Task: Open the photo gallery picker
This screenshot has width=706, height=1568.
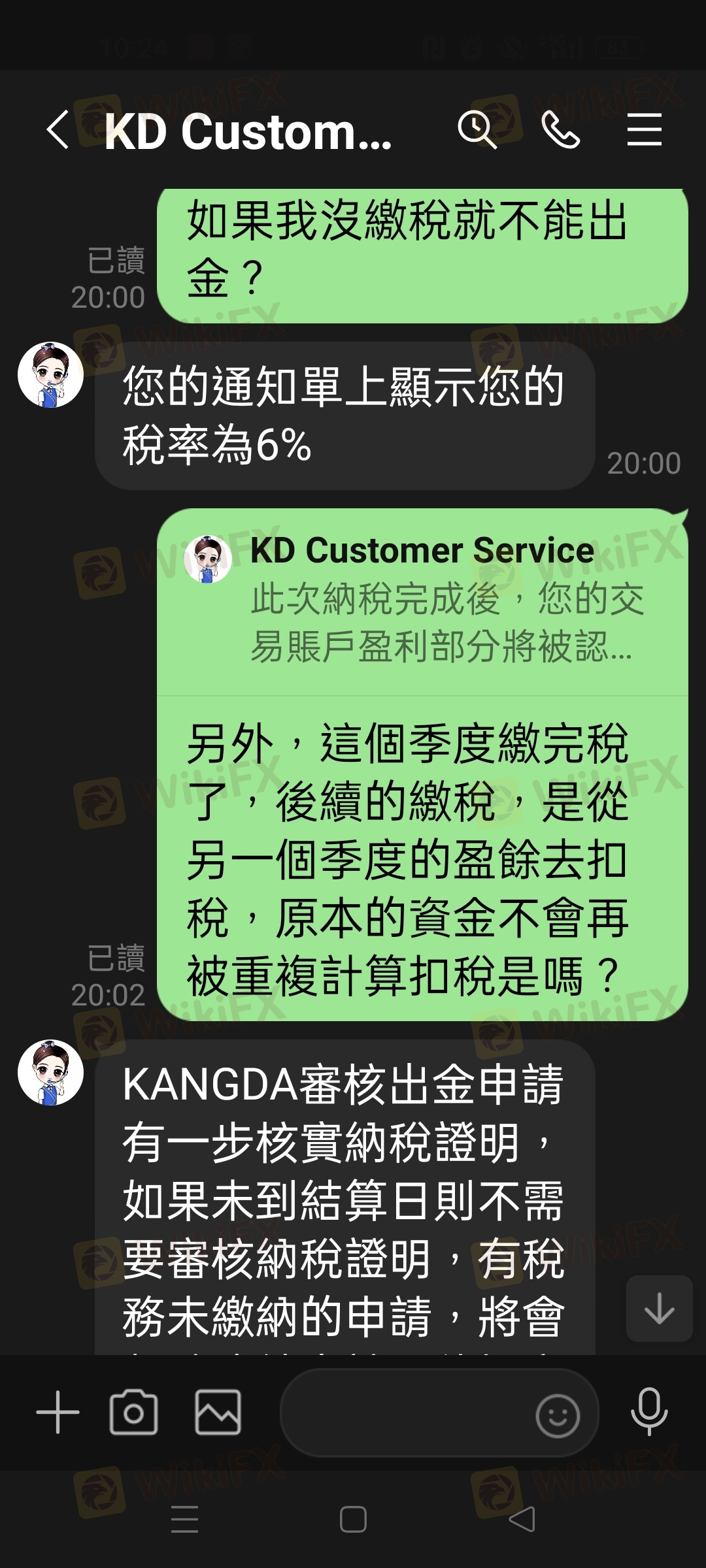Action: pyautogui.click(x=218, y=1412)
